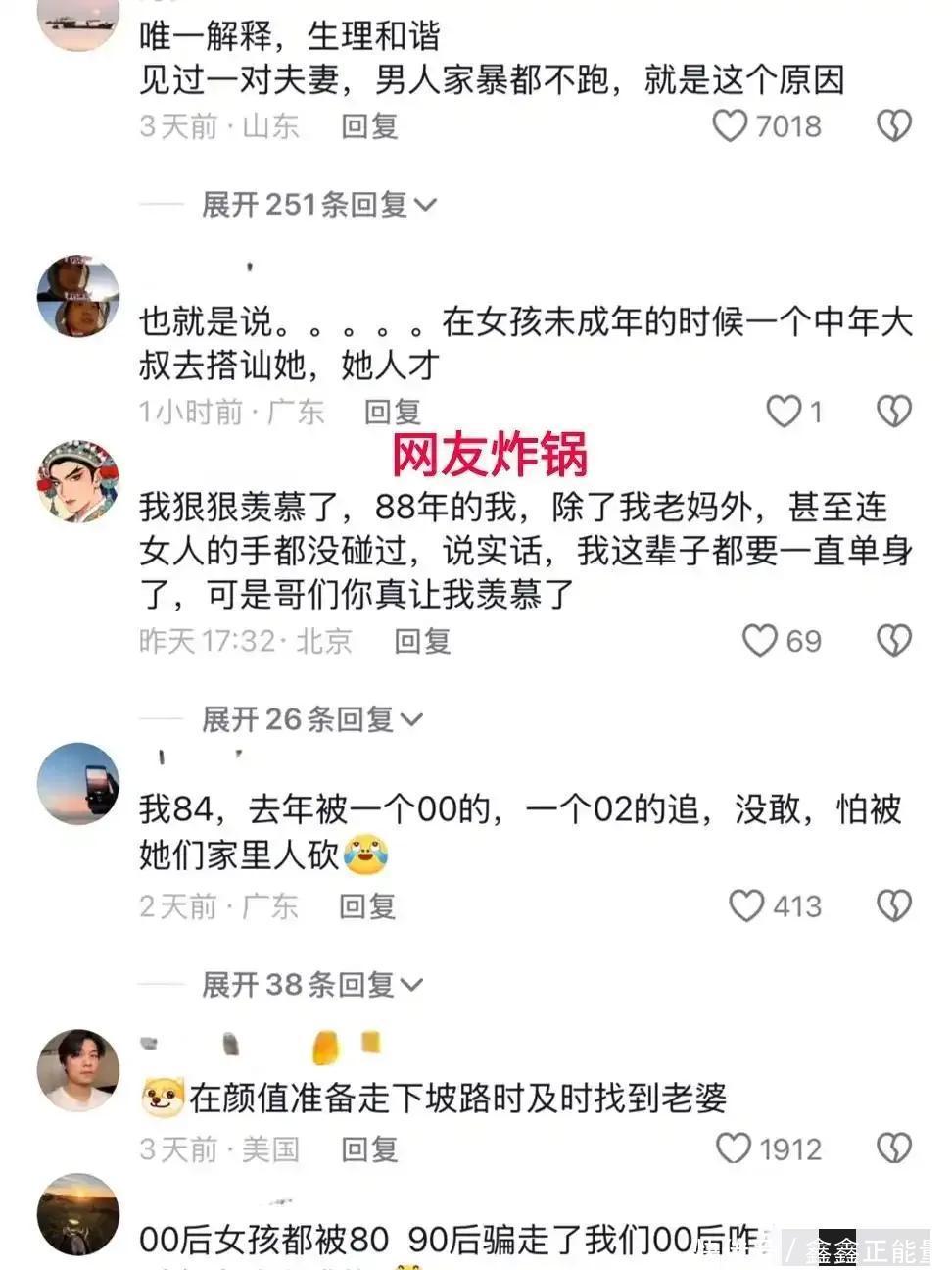Expand the 251 replies

pos(318,205)
